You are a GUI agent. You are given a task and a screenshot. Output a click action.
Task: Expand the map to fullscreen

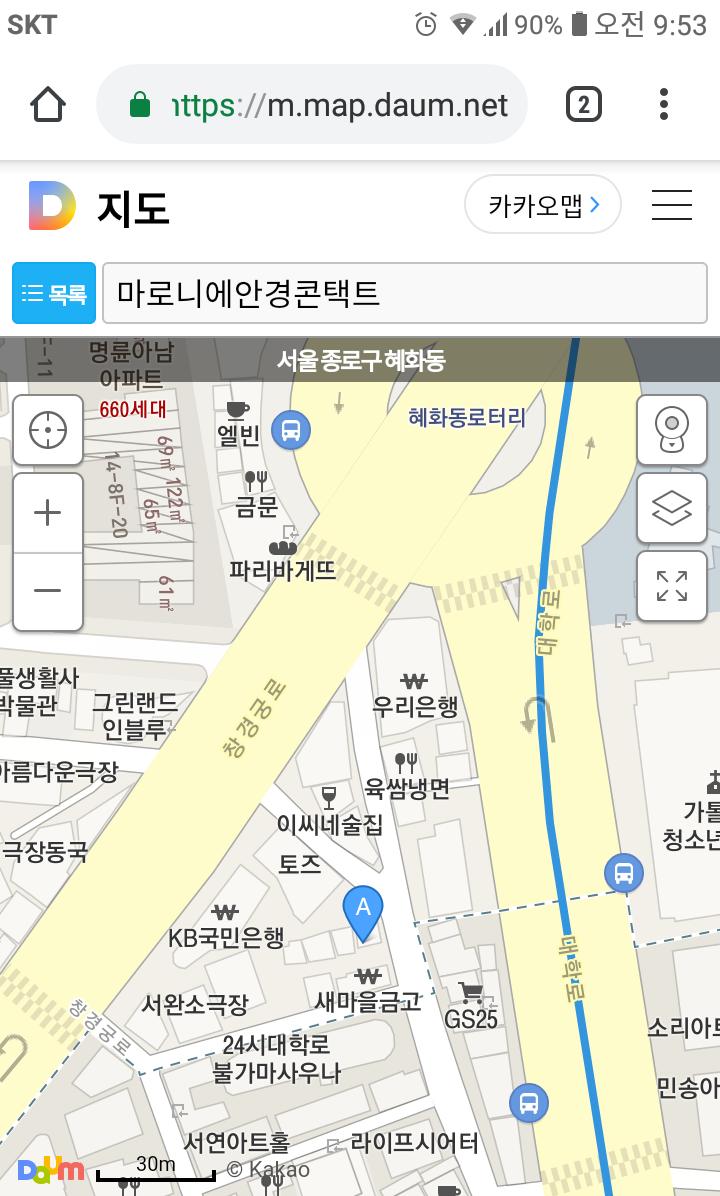point(672,586)
